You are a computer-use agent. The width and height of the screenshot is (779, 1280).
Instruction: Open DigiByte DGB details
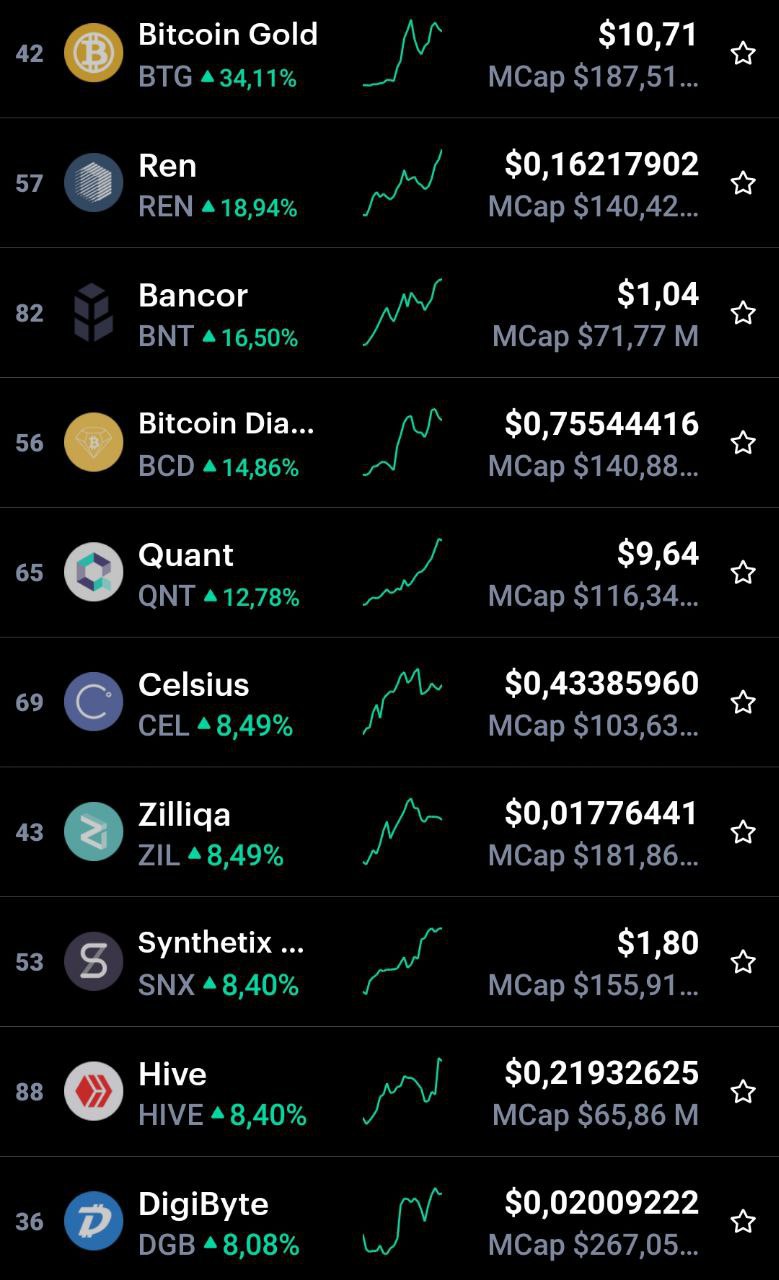point(389,1219)
